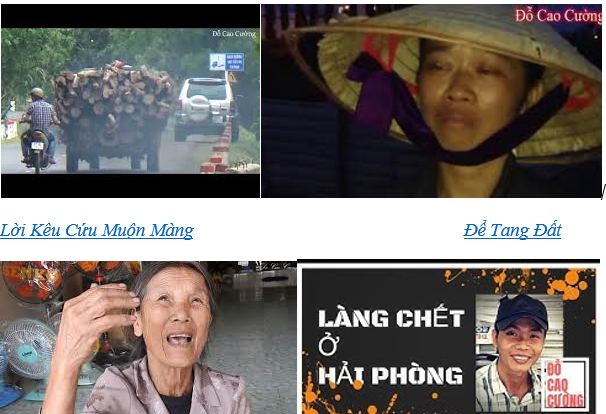Open the Để Tang Đất link
This screenshot has height=414, width=606.
(x=512, y=231)
